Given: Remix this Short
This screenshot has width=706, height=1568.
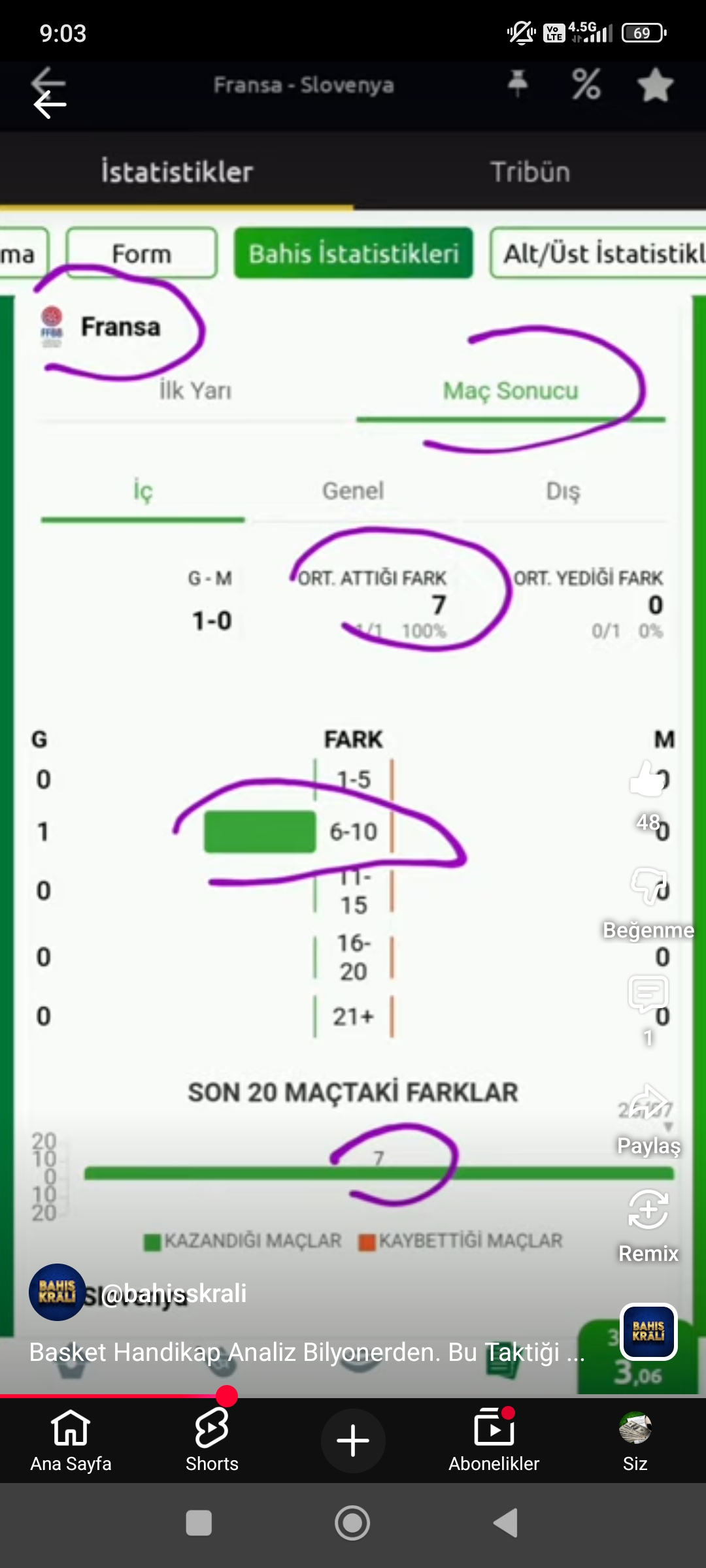Looking at the screenshot, I should pos(648,1209).
